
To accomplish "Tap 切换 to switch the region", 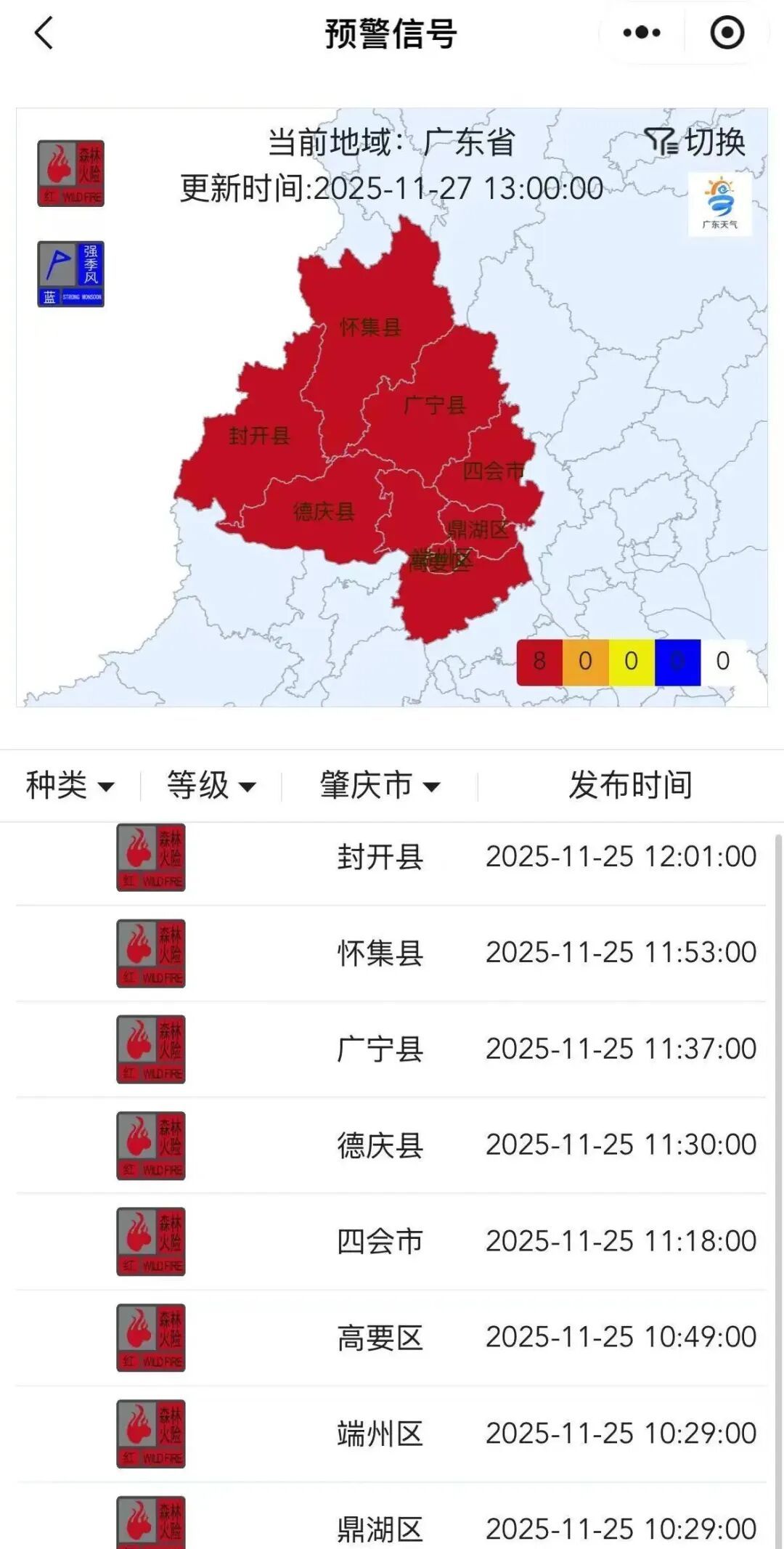I will tap(695, 142).
